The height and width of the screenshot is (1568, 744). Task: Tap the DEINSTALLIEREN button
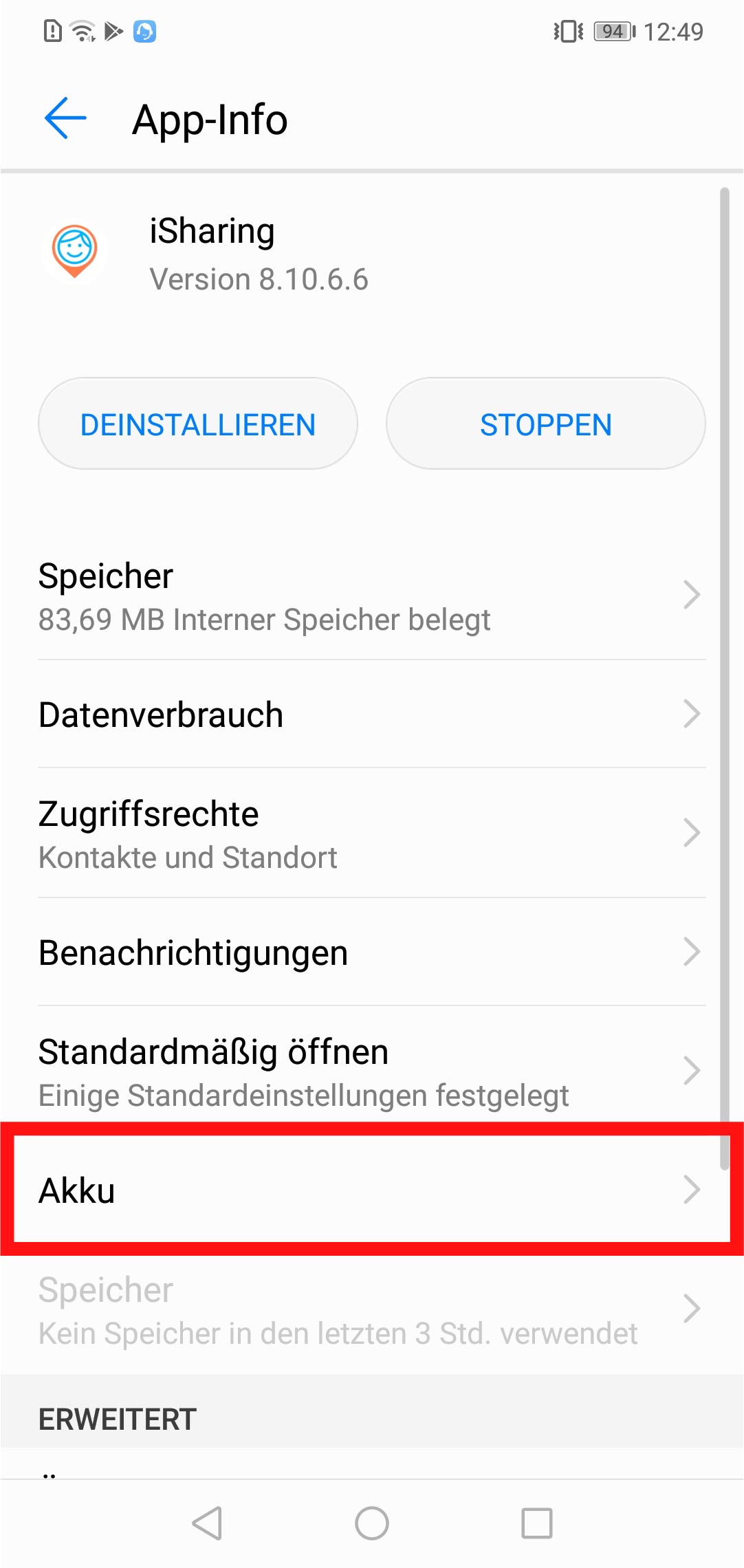(x=198, y=424)
